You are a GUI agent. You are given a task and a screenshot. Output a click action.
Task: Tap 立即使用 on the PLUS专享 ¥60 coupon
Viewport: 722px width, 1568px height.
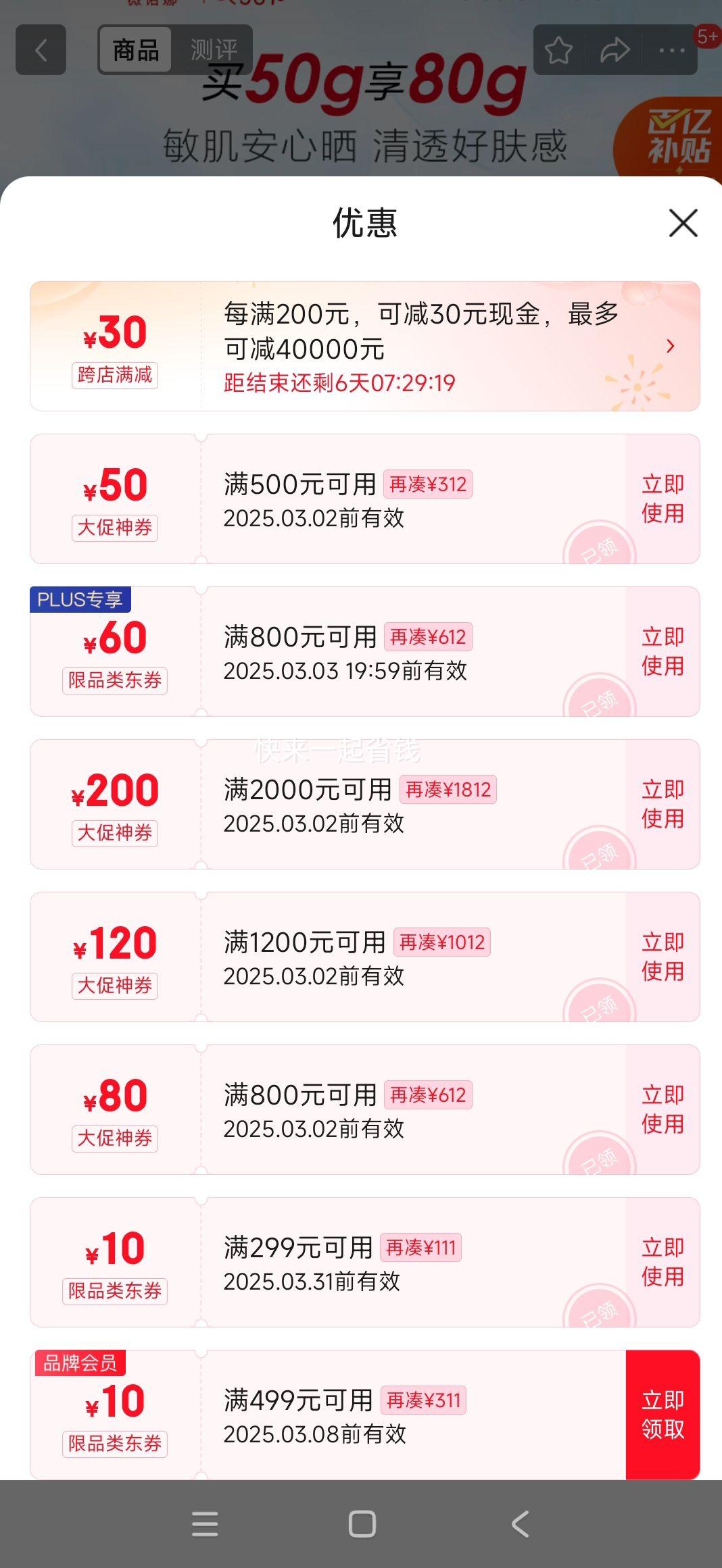click(x=663, y=651)
